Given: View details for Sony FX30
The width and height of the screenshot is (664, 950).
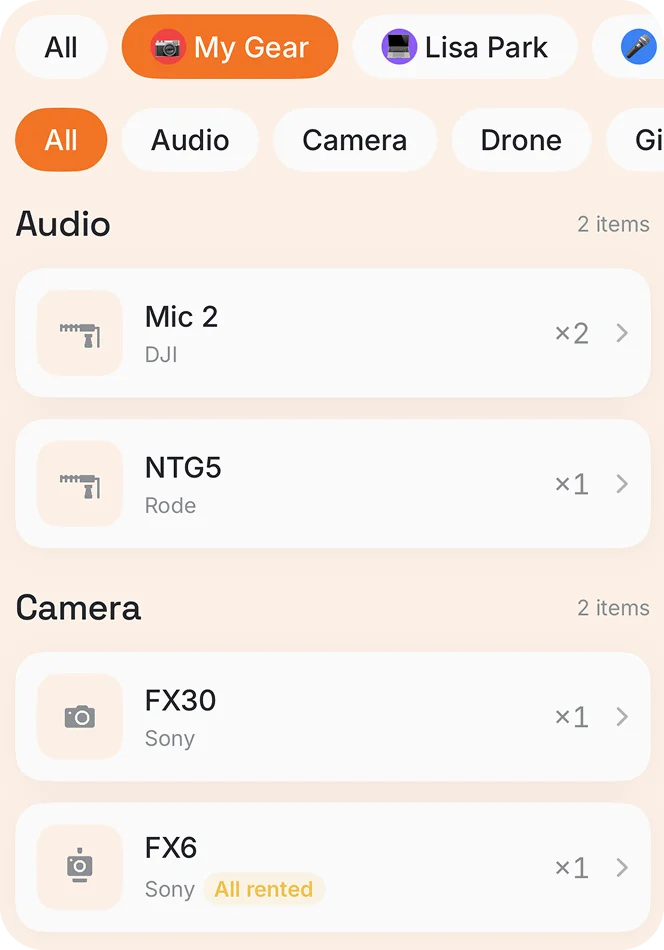Looking at the screenshot, I should pyautogui.click(x=333, y=717).
